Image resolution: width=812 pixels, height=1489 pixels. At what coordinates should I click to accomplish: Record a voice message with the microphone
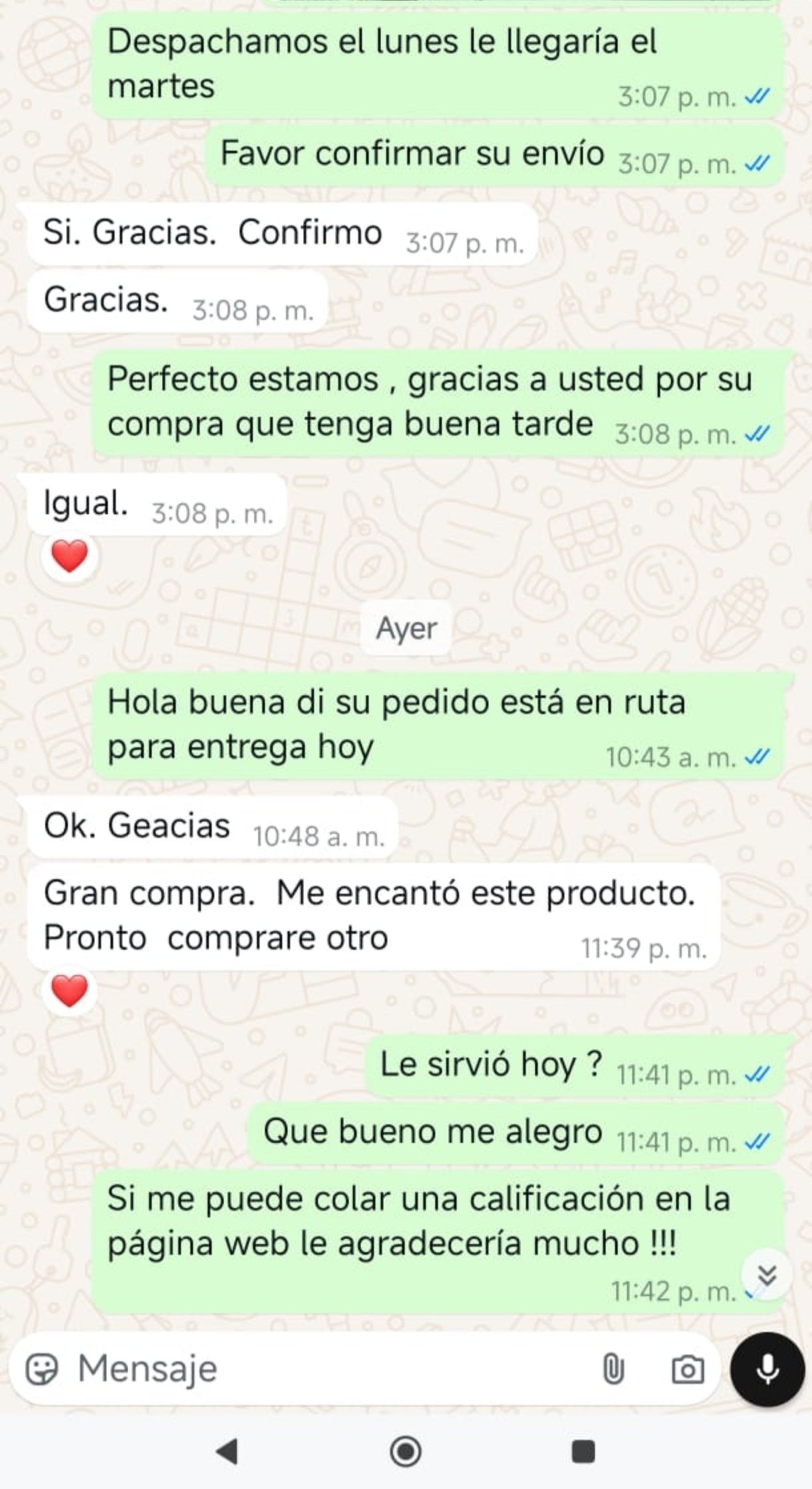pyautogui.click(x=767, y=1370)
